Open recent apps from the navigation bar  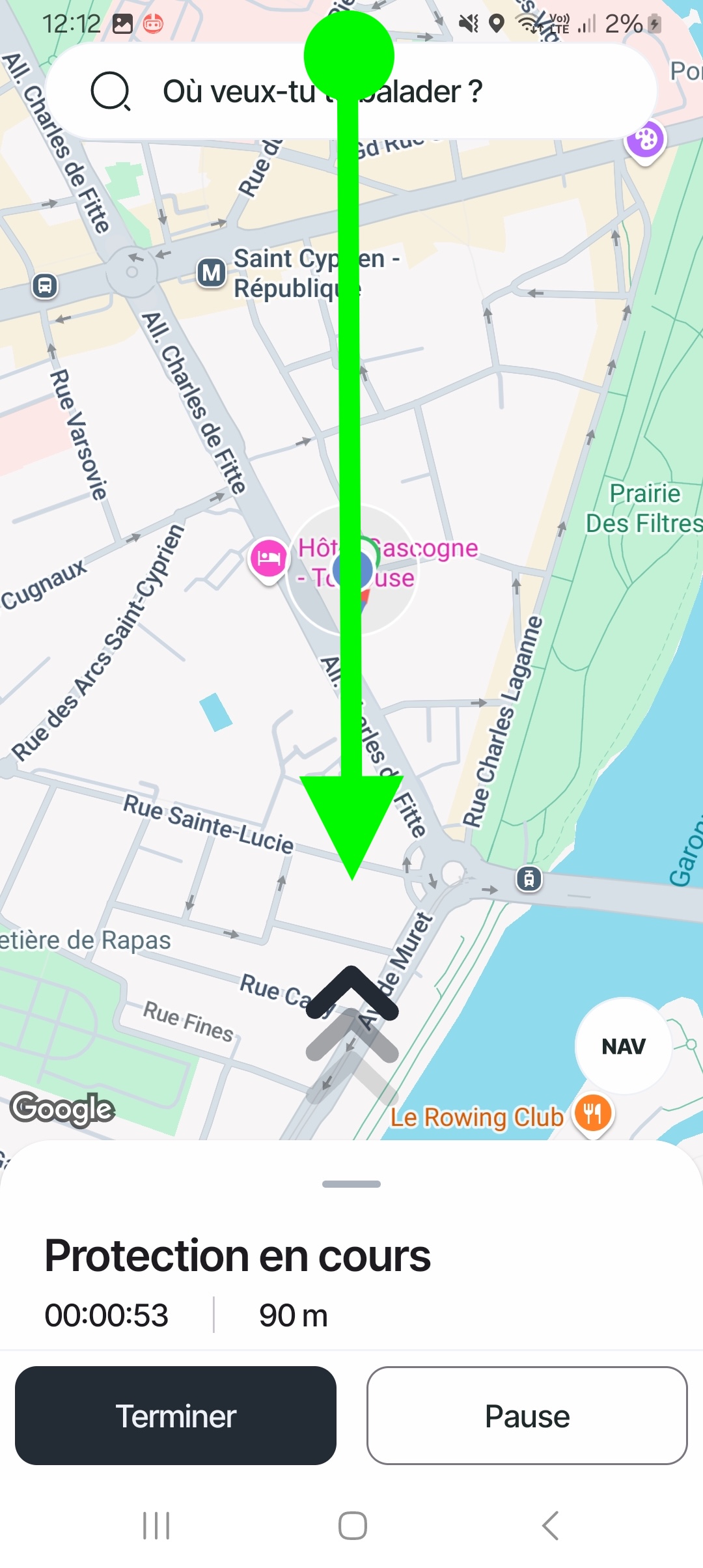(156, 1526)
